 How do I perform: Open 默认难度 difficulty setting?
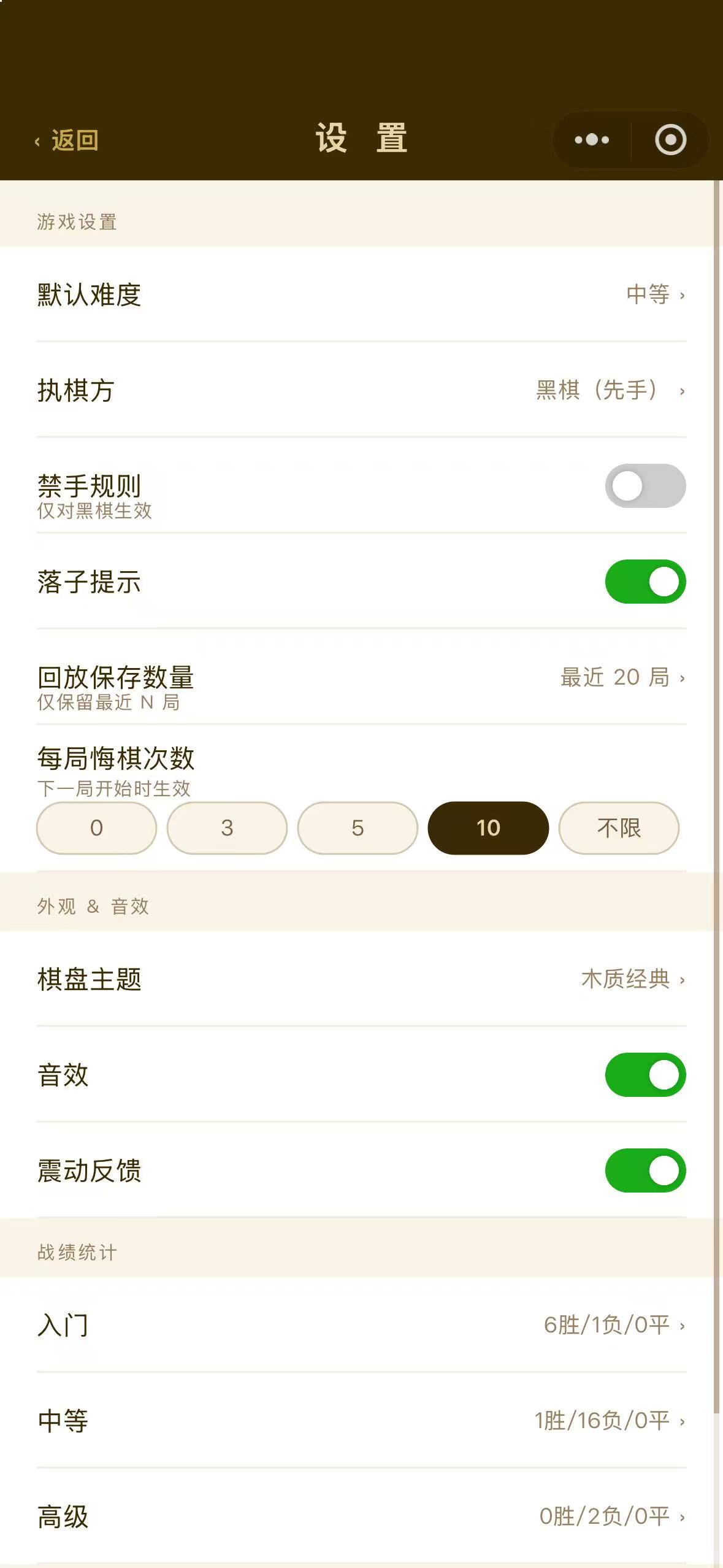tap(361, 294)
